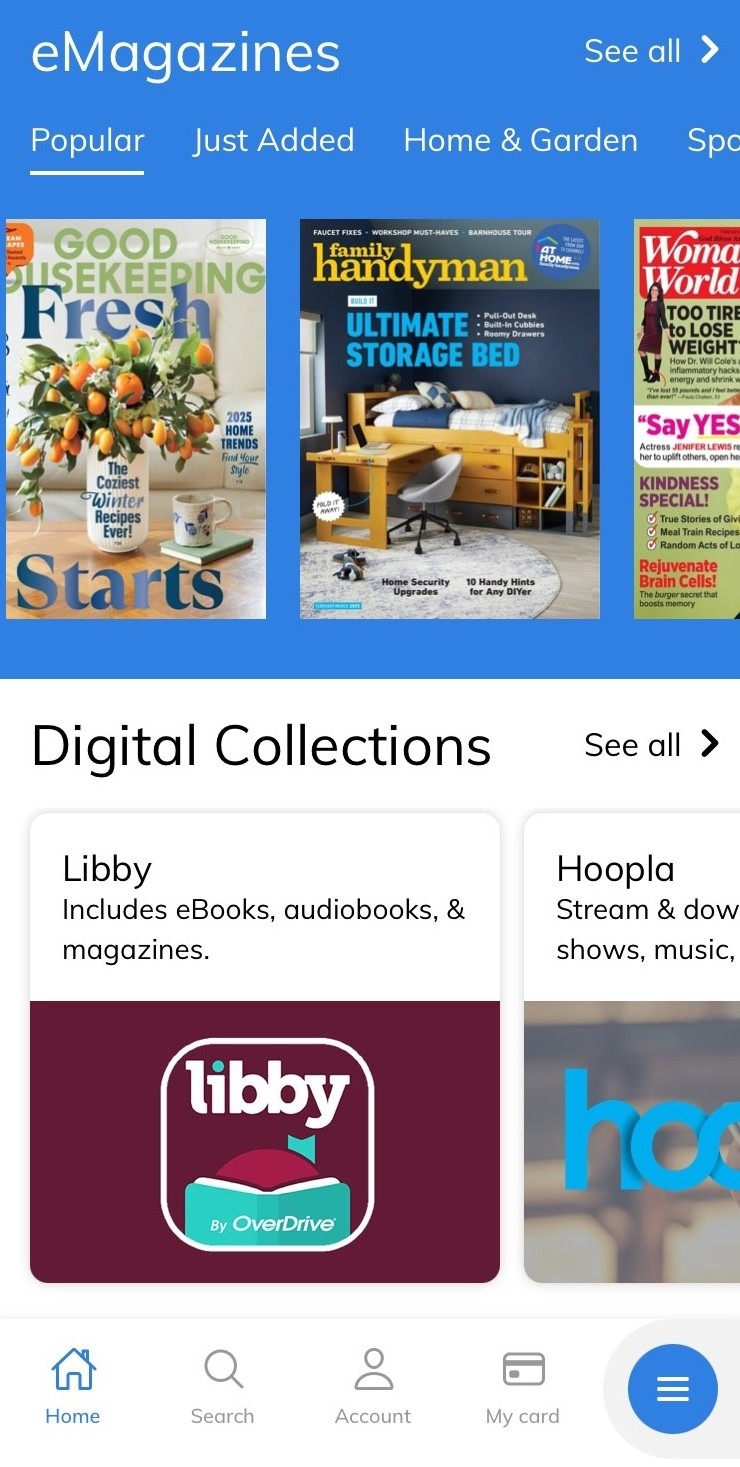Switch to the Search tab
This screenshot has width=740, height=1467.
pos(223,1386)
